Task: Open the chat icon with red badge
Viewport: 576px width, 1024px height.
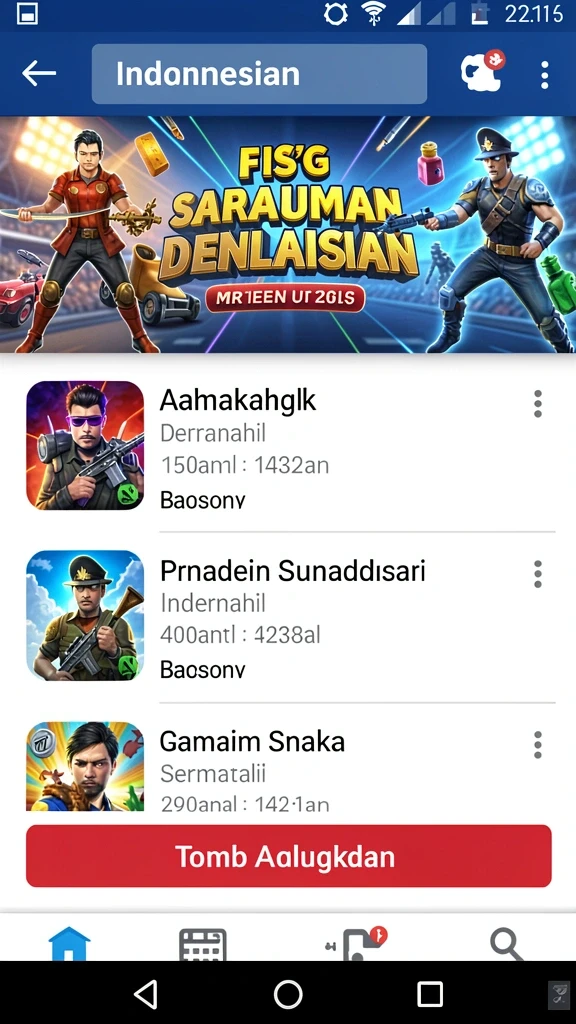Action: coord(483,71)
